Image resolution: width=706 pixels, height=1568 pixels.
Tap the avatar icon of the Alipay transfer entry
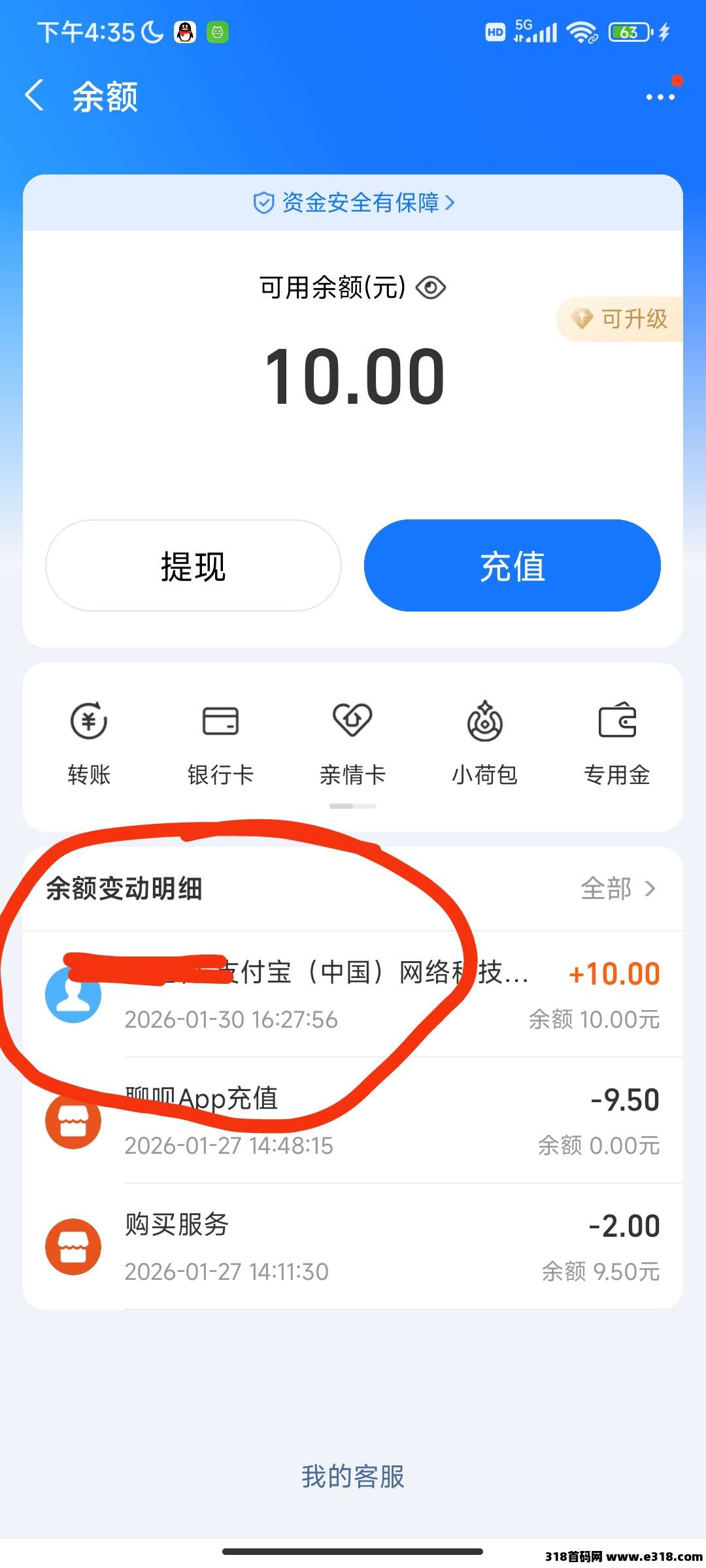click(73, 993)
